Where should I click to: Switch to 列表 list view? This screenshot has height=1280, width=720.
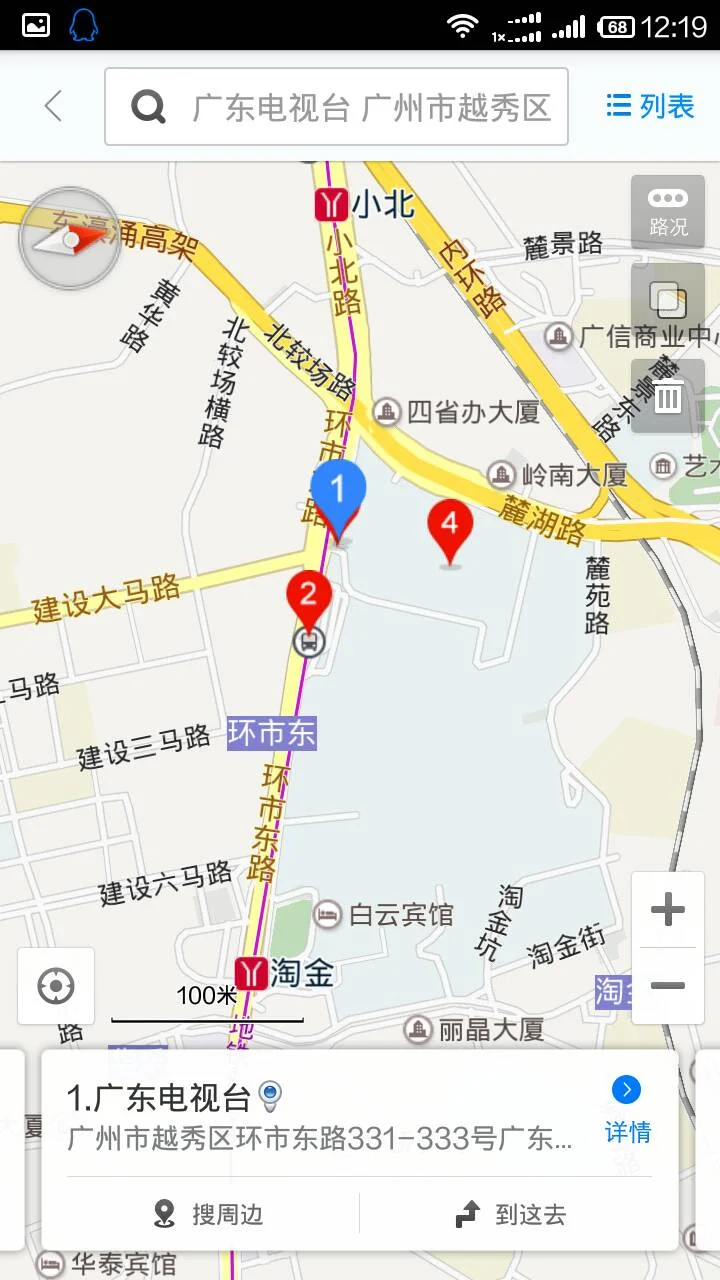tap(649, 106)
